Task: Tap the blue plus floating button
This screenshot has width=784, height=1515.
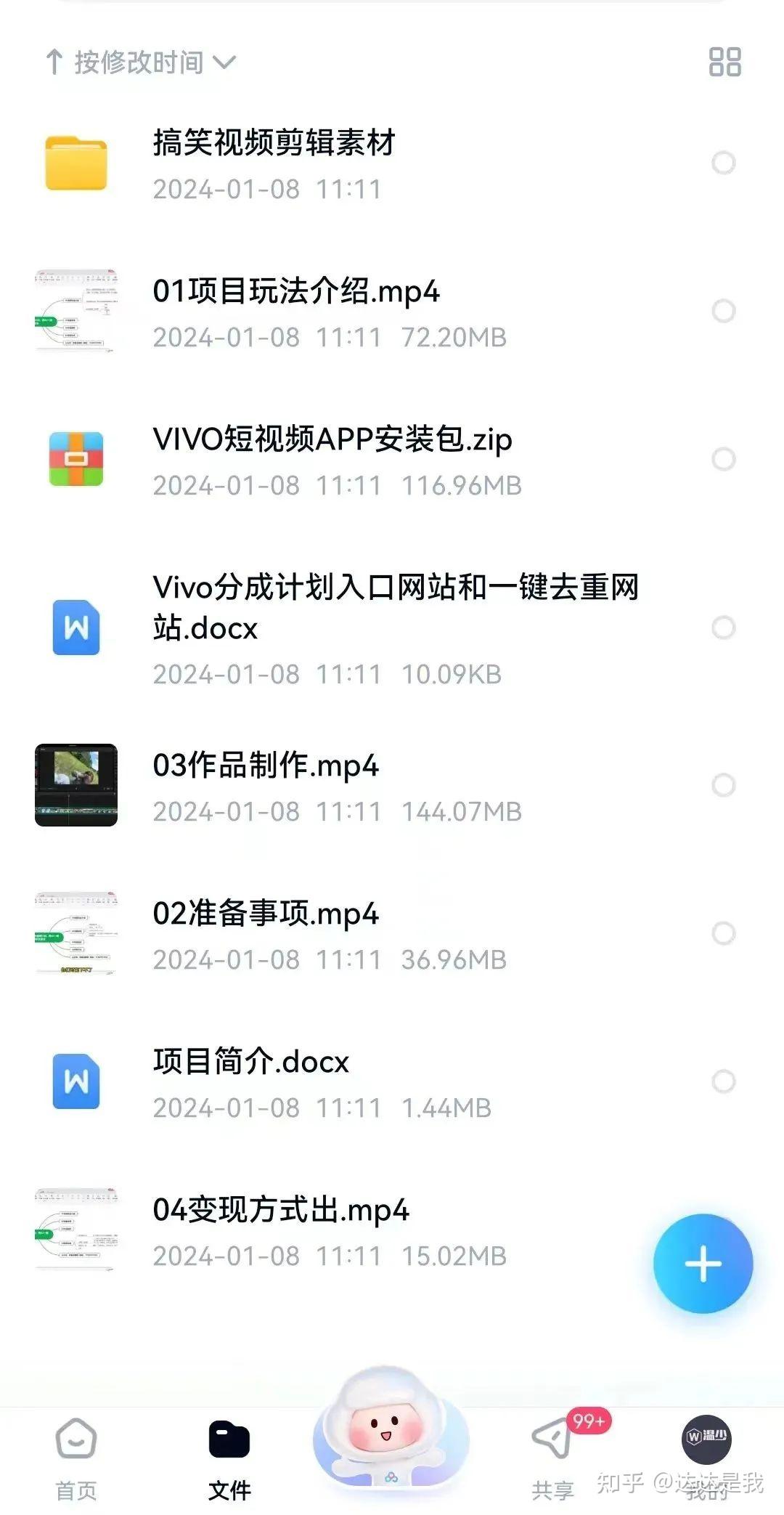Action: click(x=702, y=1264)
